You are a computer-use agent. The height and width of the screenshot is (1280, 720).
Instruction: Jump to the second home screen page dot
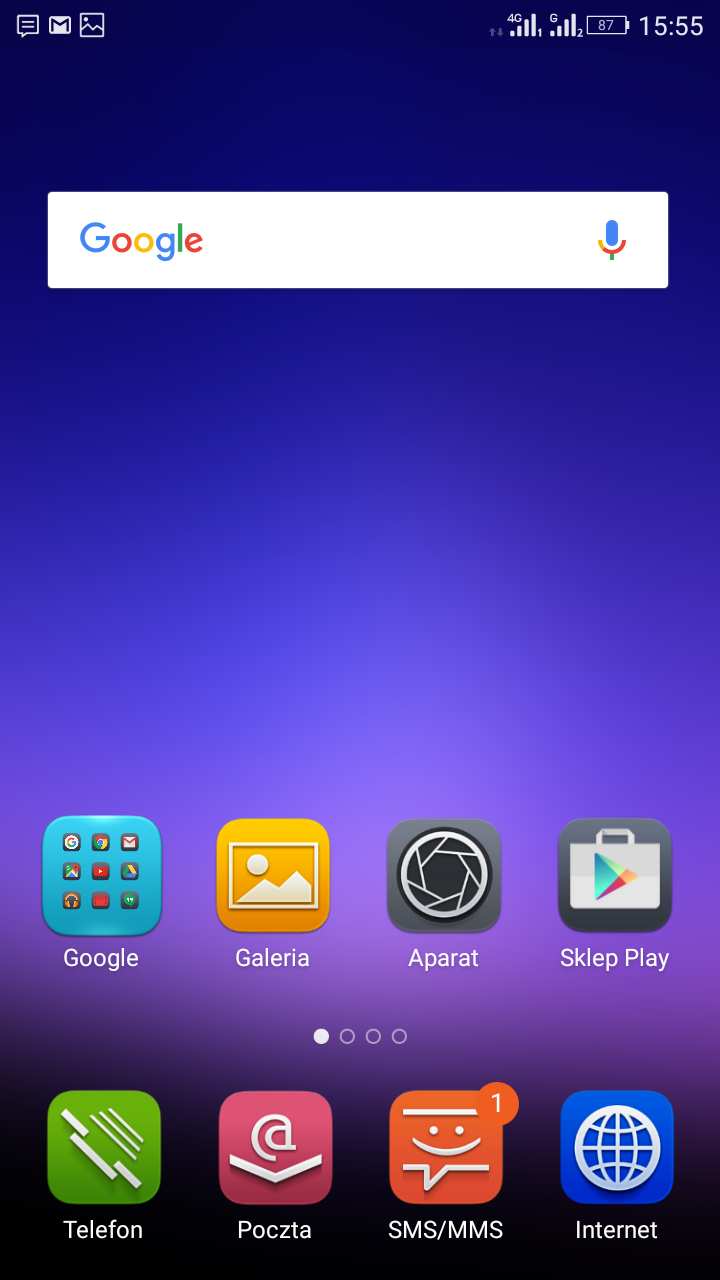coord(347,1036)
